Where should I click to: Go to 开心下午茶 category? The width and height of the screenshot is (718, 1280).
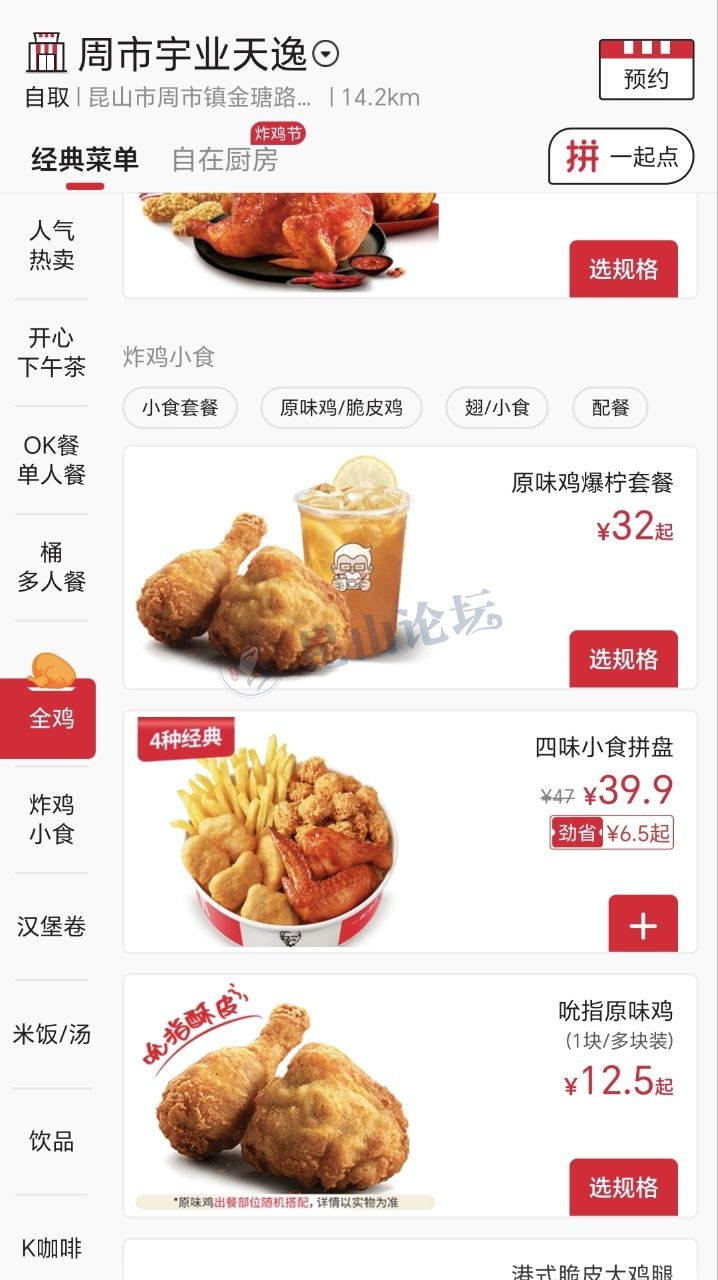point(52,352)
